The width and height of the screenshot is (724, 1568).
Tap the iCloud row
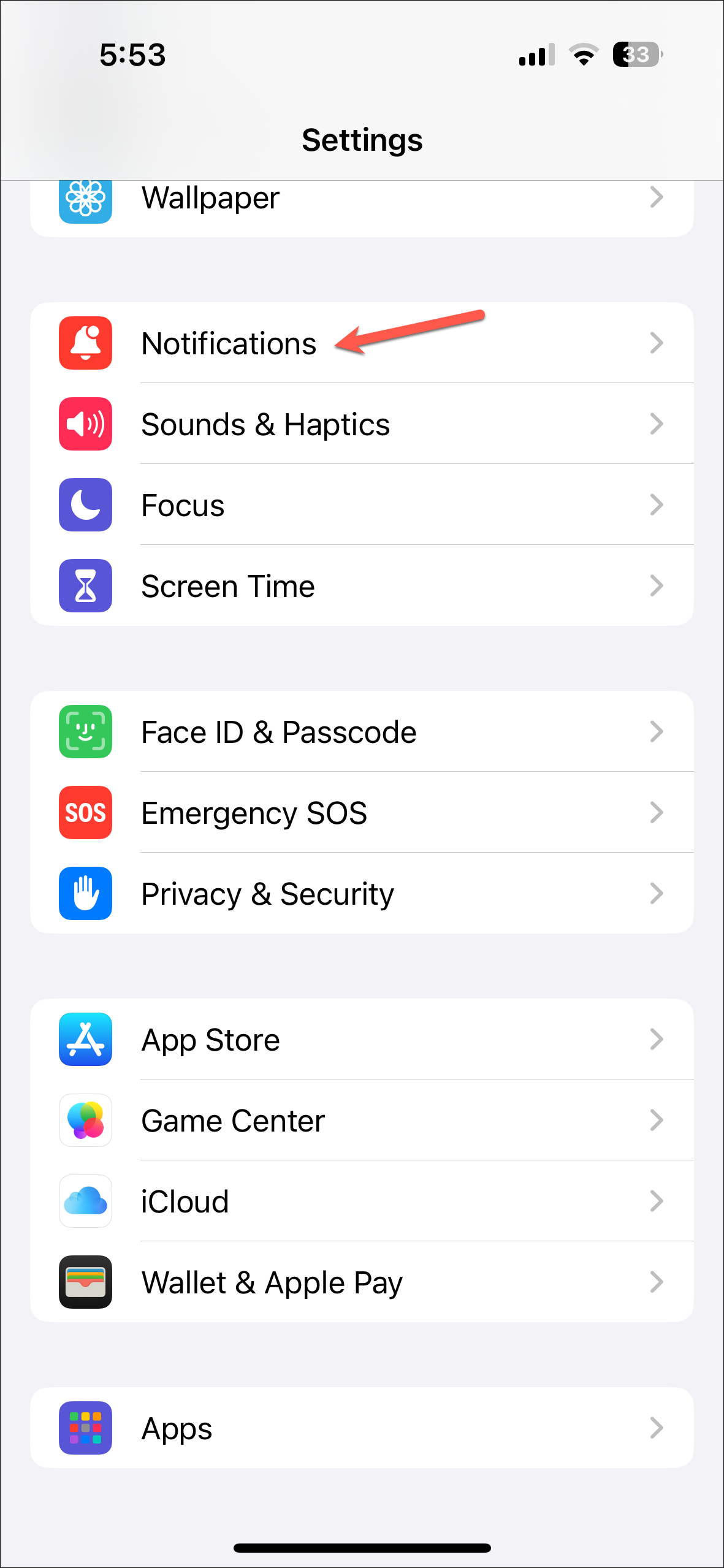[362, 1201]
